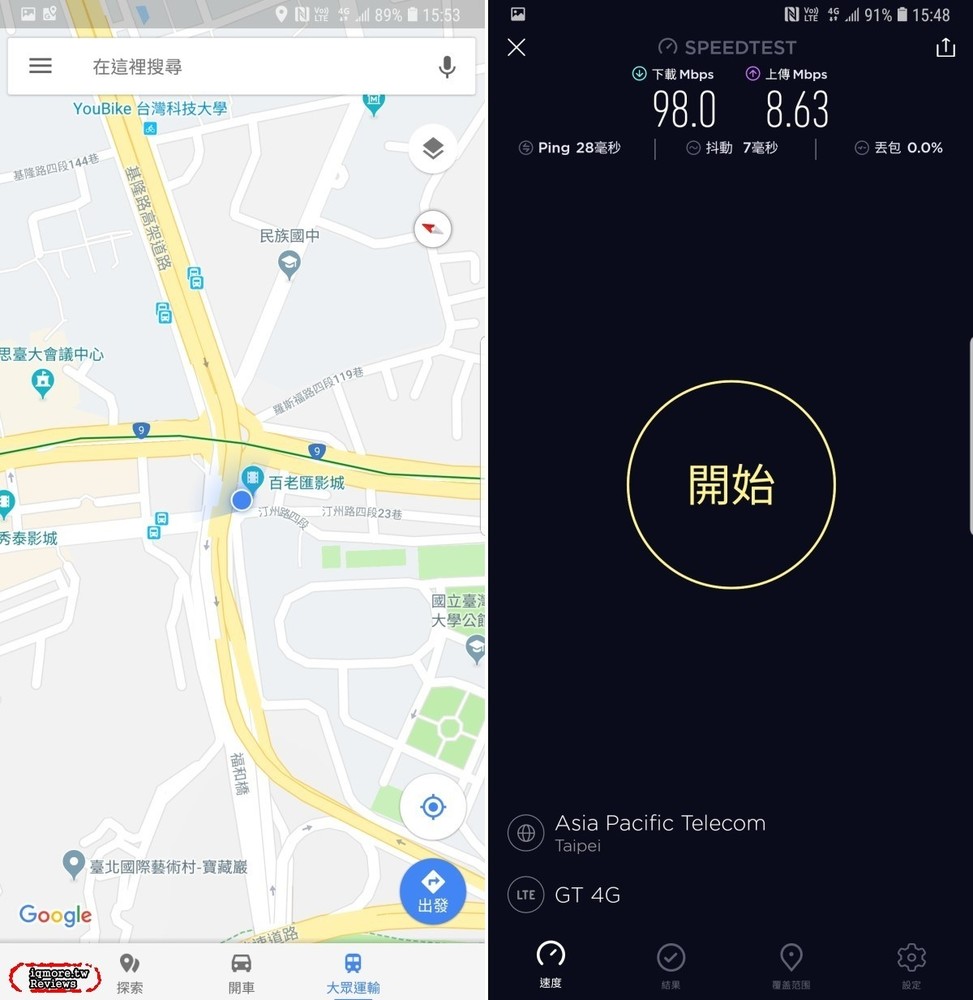Screen dimensions: 973x1000
Task: Center map on my location
Action: point(432,806)
